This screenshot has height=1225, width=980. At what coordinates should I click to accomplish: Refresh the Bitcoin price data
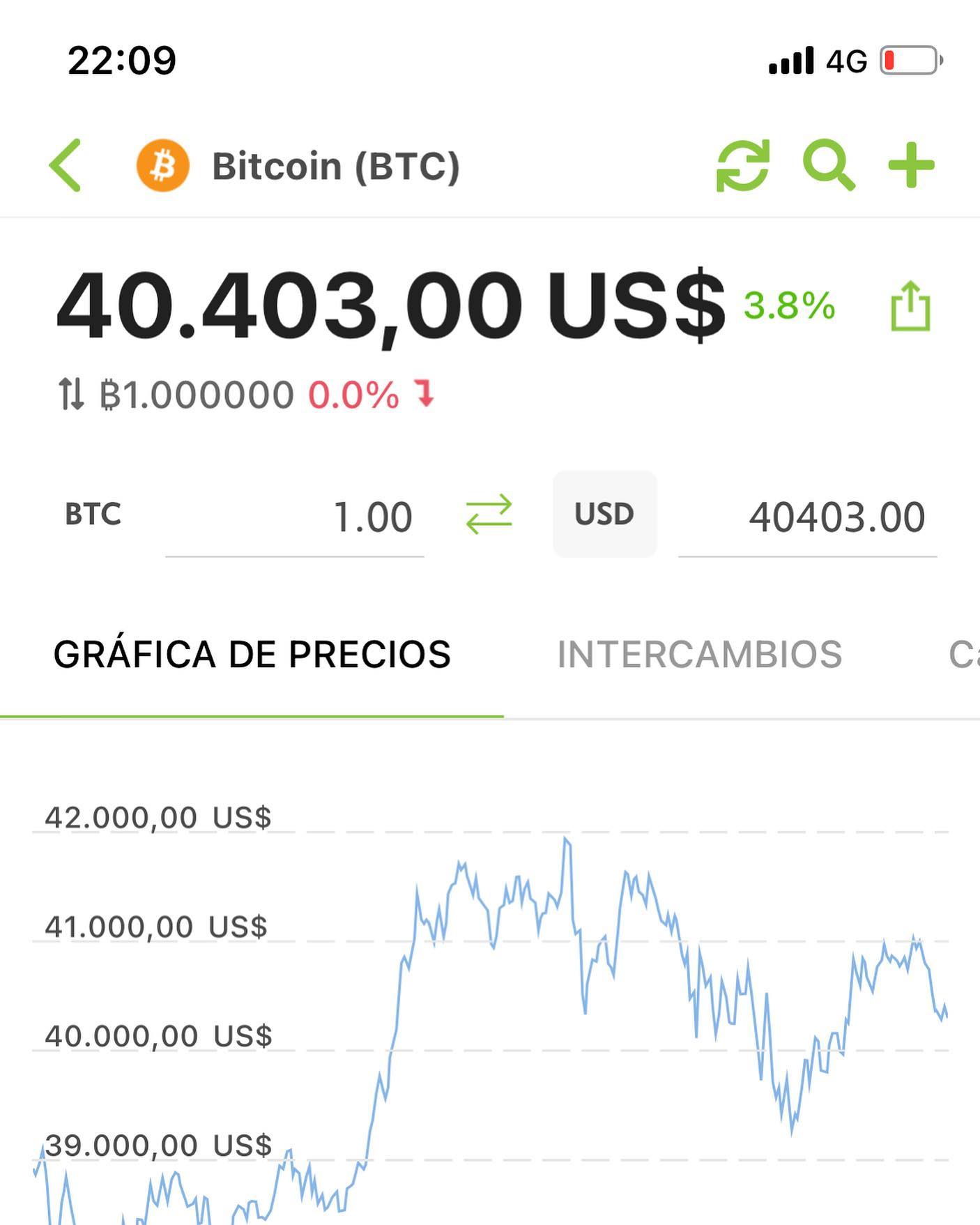(x=743, y=165)
